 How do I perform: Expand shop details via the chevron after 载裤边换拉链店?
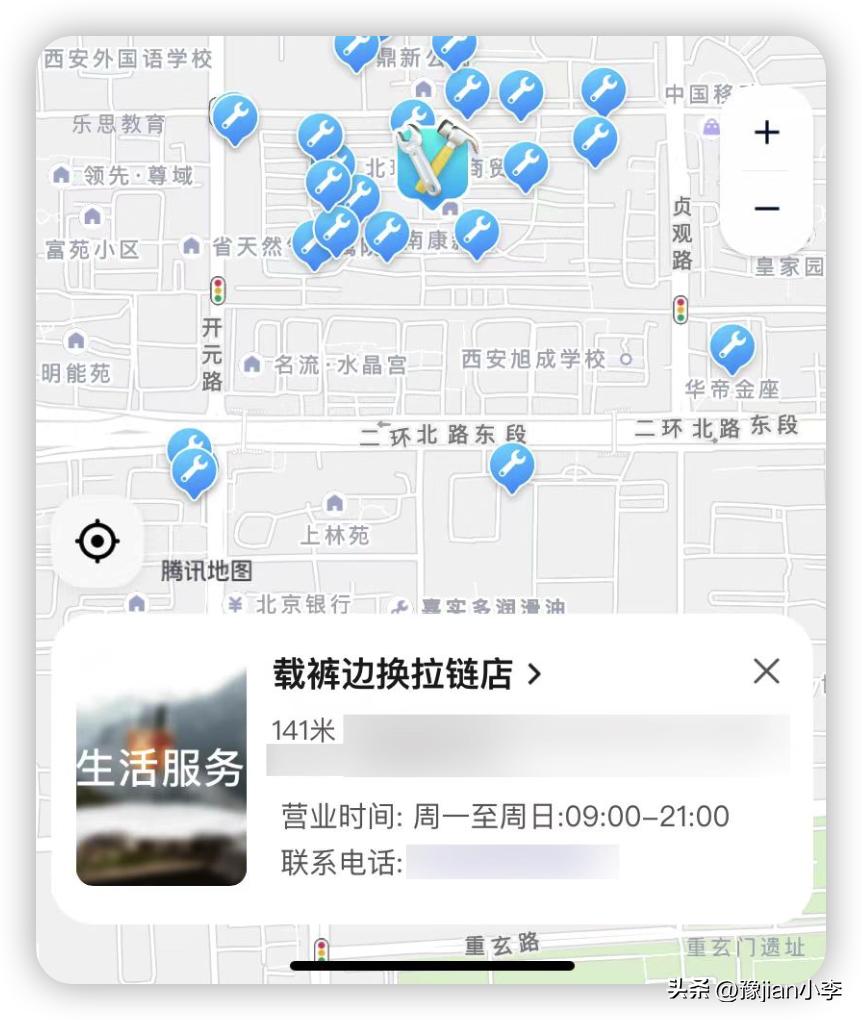[x=535, y=674]
